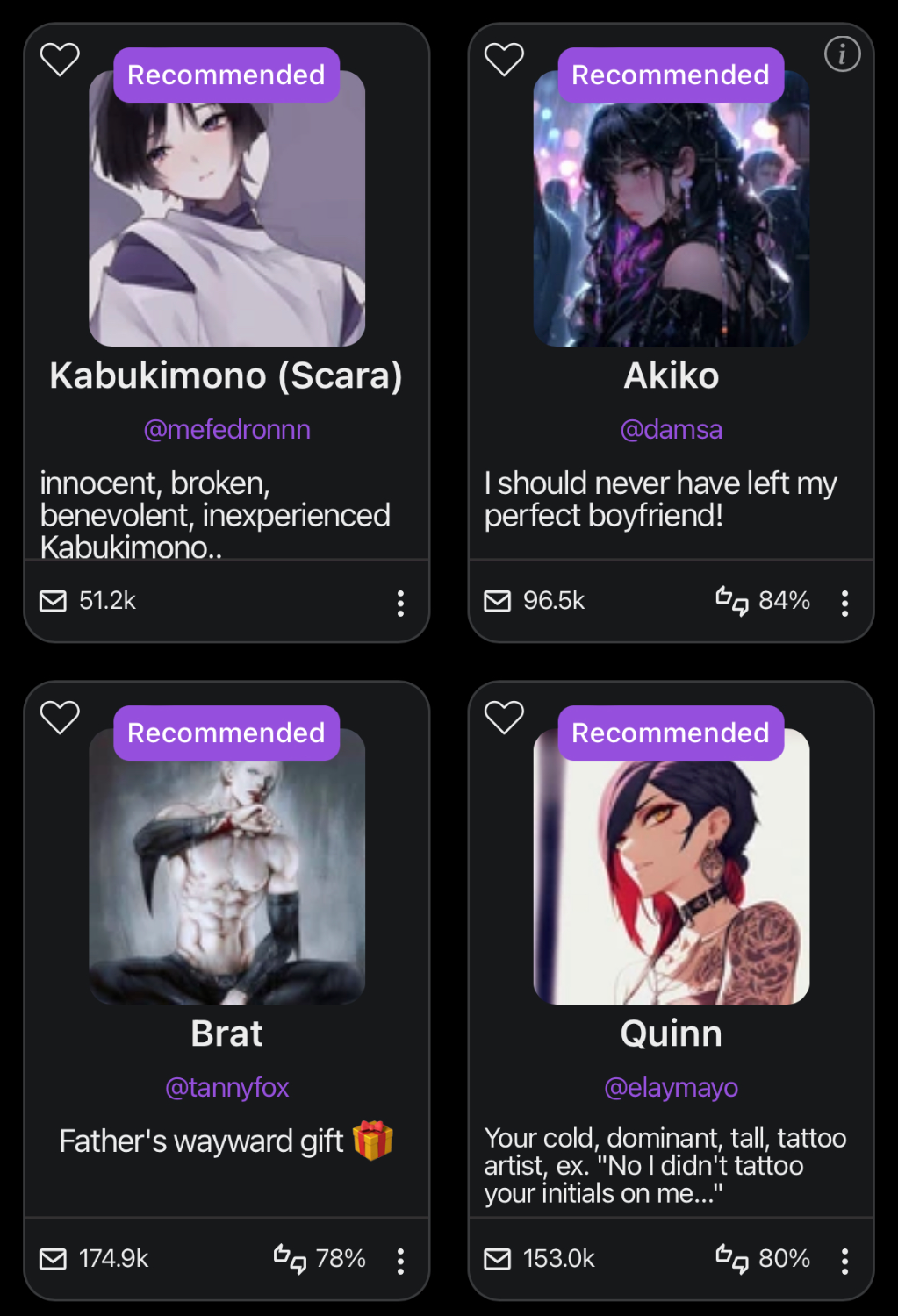Open the three-dot menu on Akiko's card
898x1316 pixels.
pyautogui.click(x=844, y=603)
